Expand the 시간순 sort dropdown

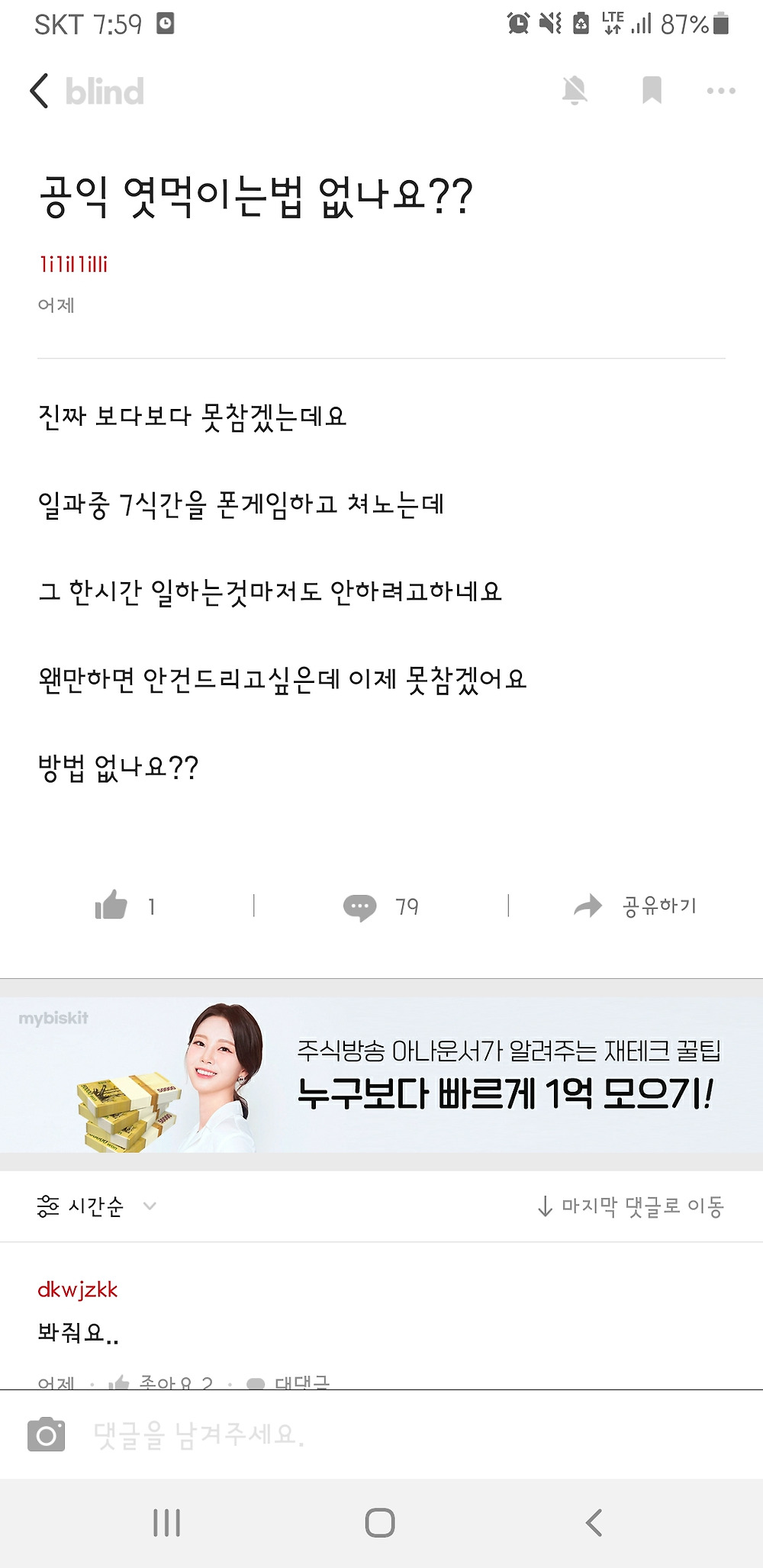pos(96,1206)
